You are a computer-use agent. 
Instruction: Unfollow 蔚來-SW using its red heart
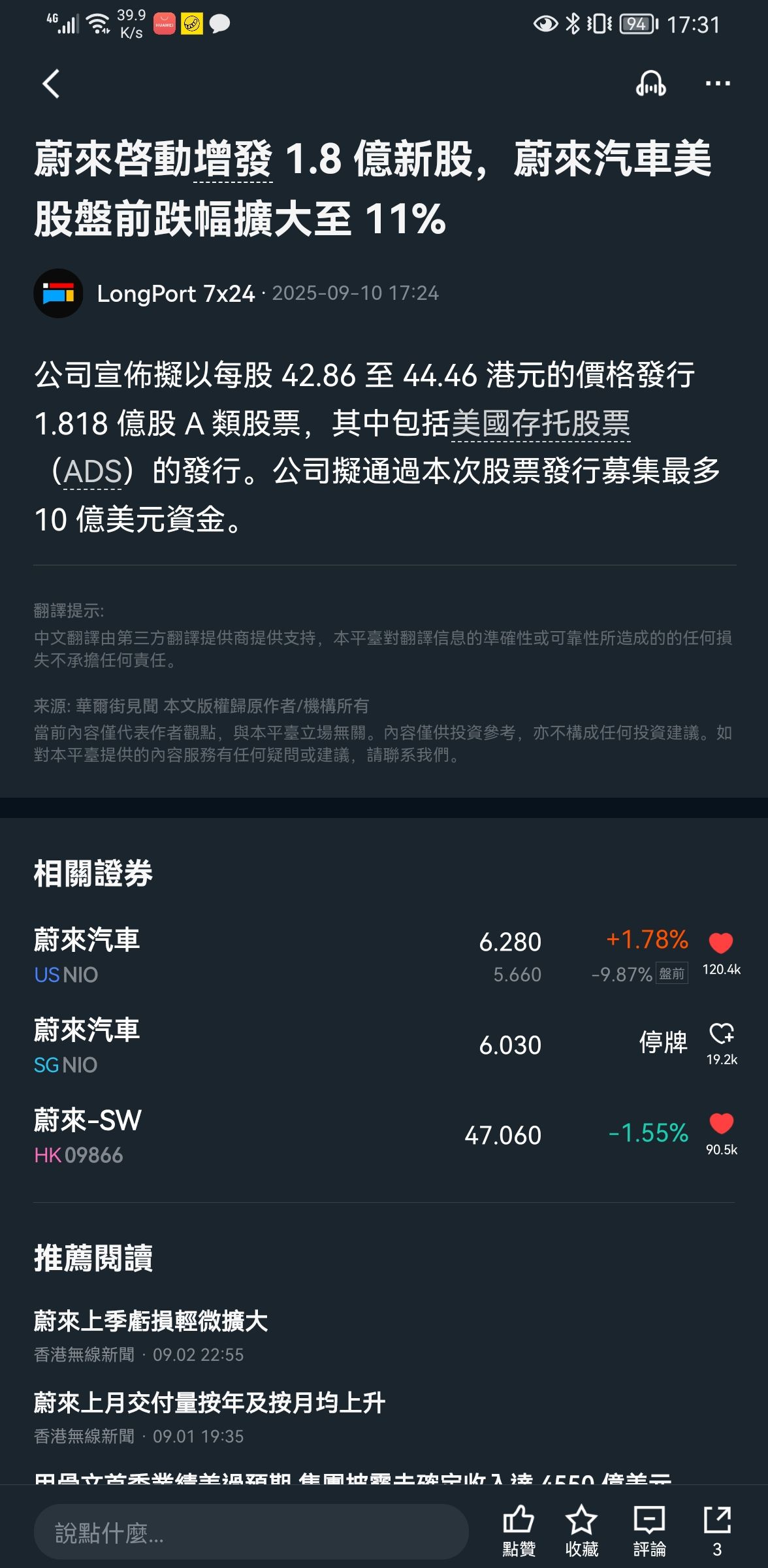coord(721,1124)
